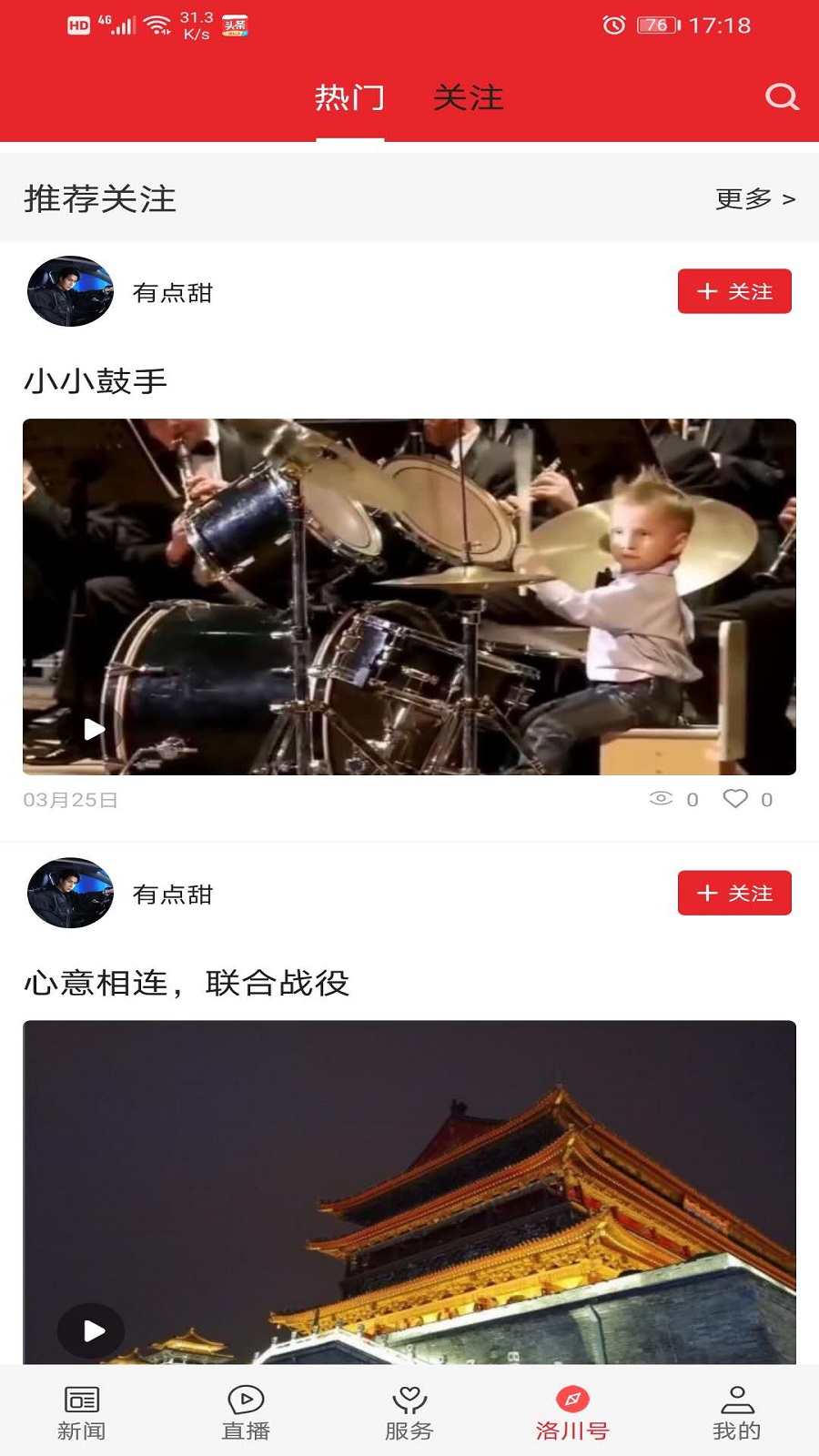819x1456 pixels.
Task: Open the 我的 profile tab
Action: (x=736, y=1413)
